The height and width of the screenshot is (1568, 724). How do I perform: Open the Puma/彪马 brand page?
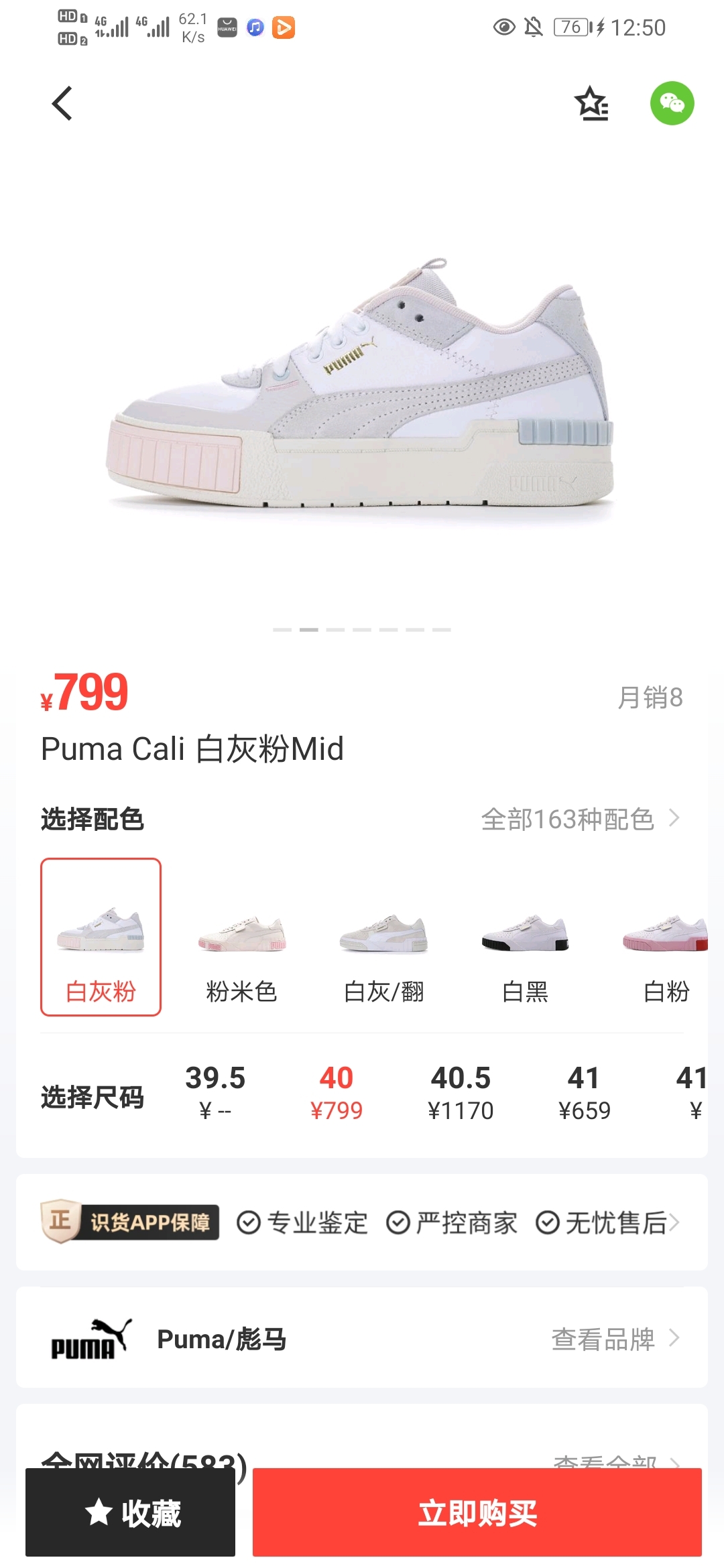[362, 1339]
